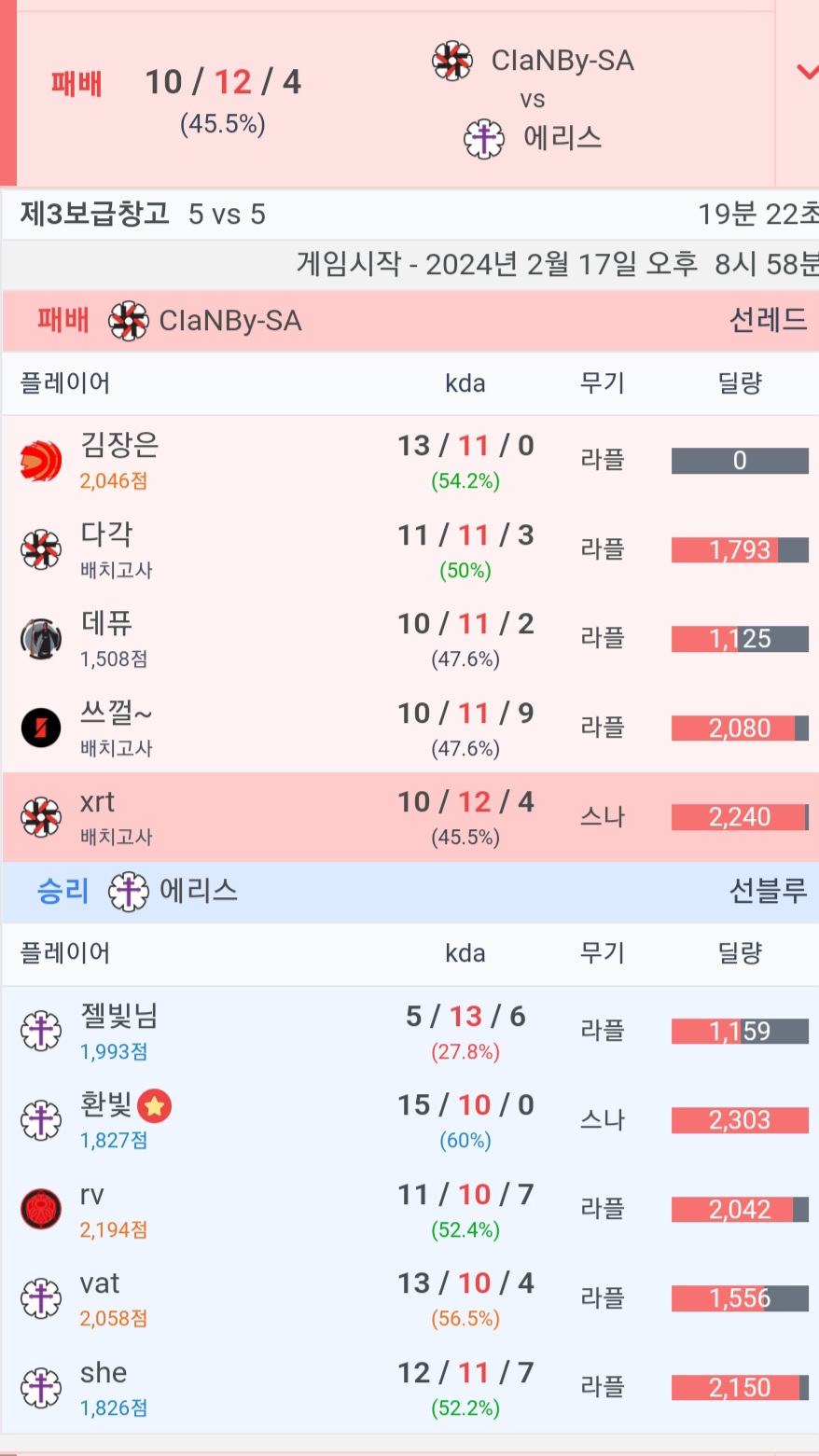
Task: Open player 김장은's profile
Action: point(119,445)
